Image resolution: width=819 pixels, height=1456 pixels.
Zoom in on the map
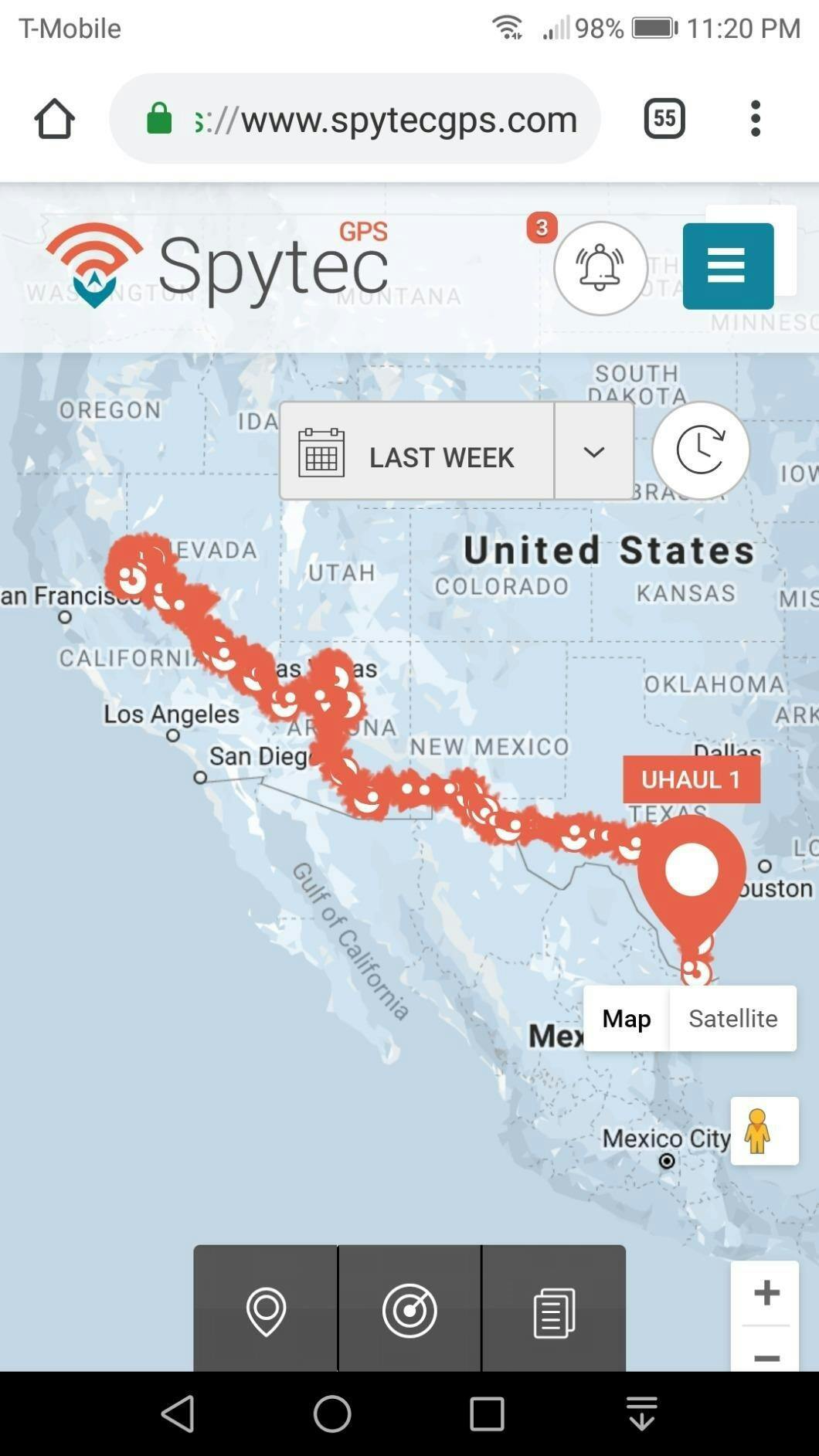(x=766, y=1293)
